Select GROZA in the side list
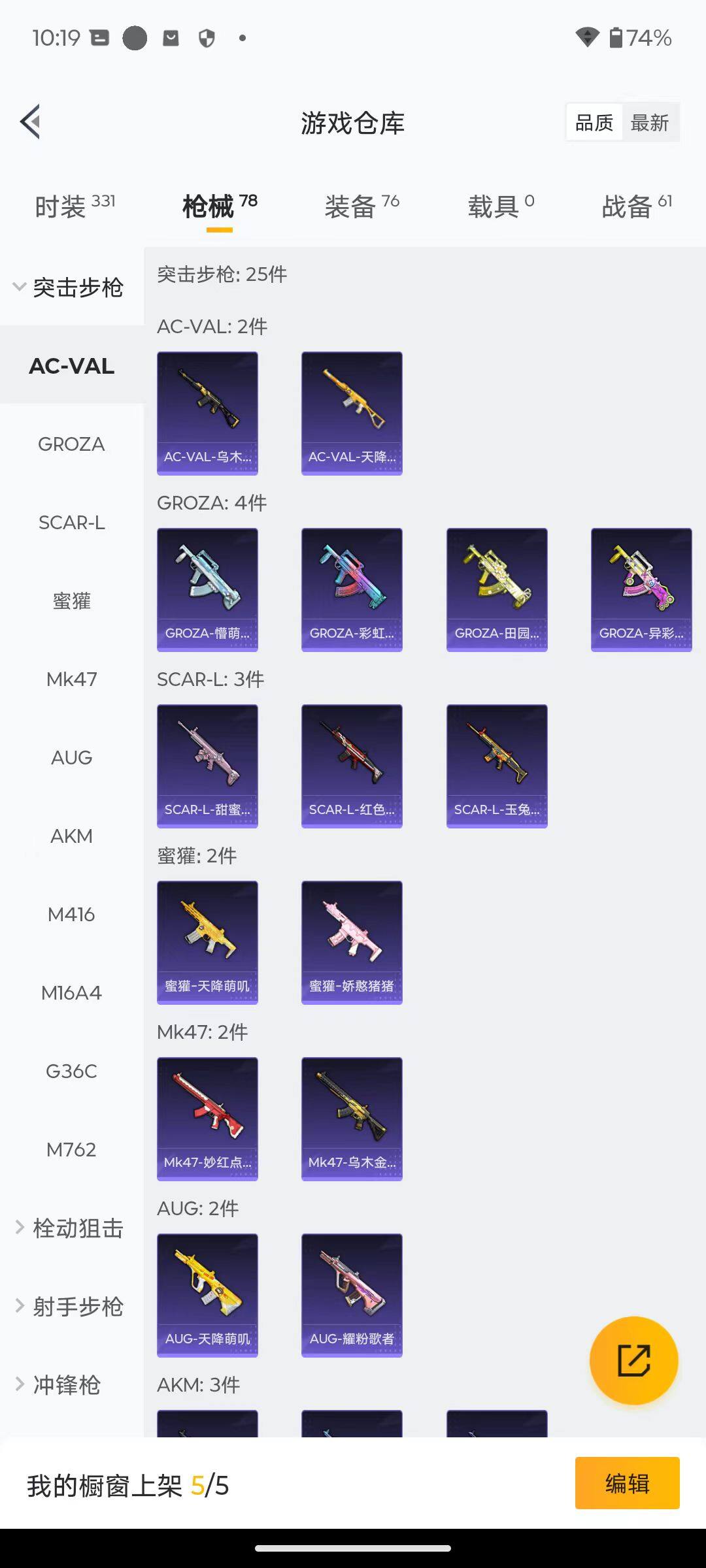The height and width of the screenshot is (1568, 706). pyautogui.click(x=71, y=444)
